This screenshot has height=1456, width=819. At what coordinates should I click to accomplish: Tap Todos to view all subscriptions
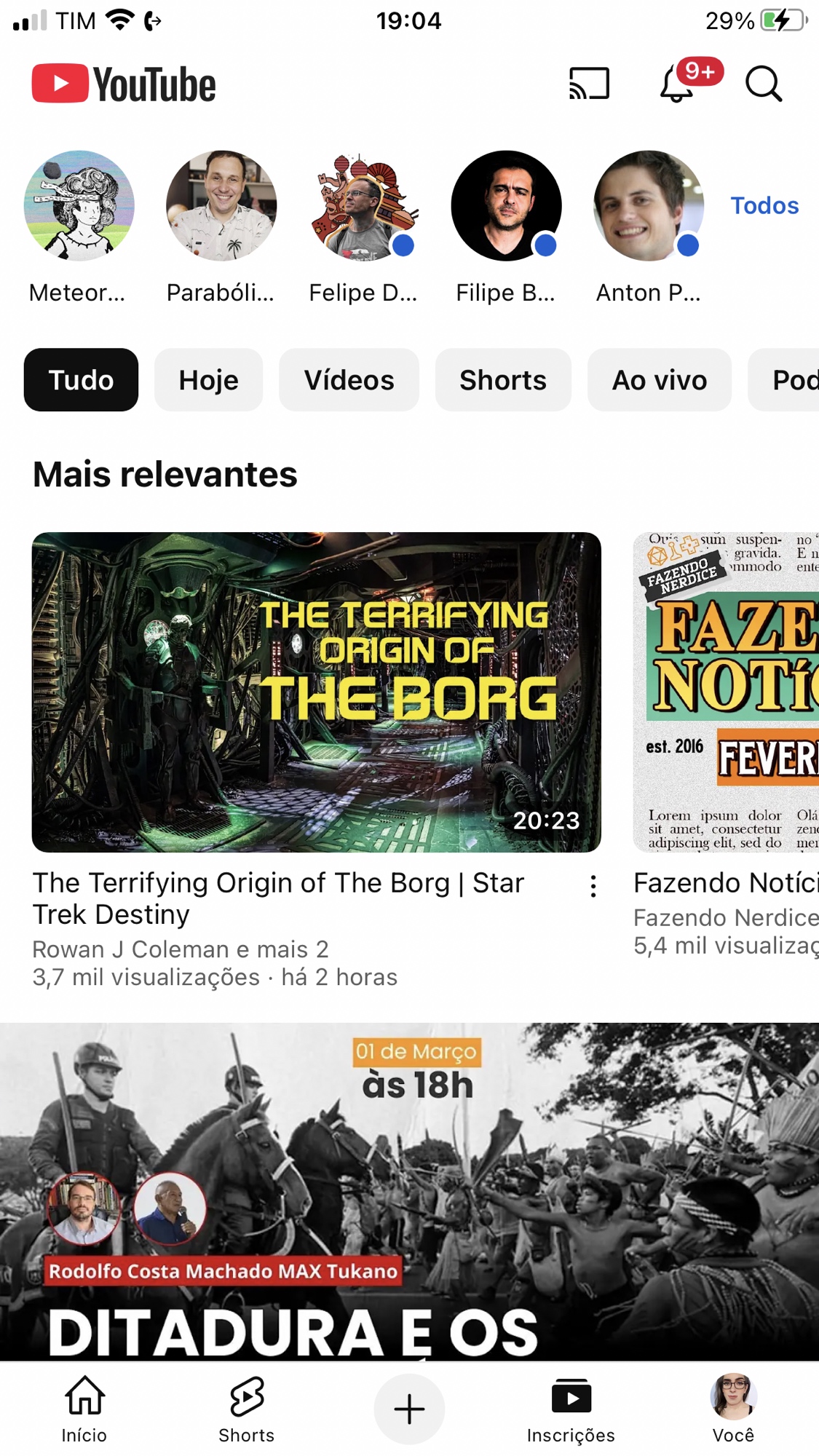coord(764,206)
